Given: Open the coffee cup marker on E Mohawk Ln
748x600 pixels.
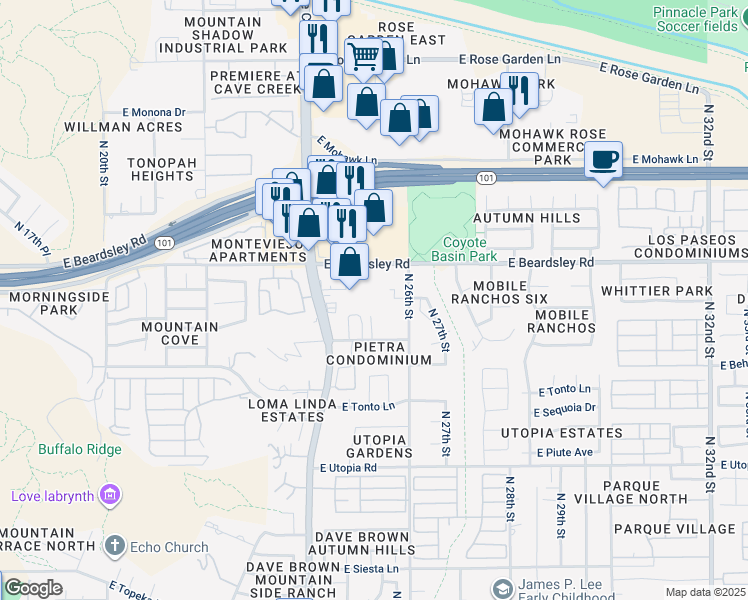Looking at the screenshot, I should [x=603, y=161].
